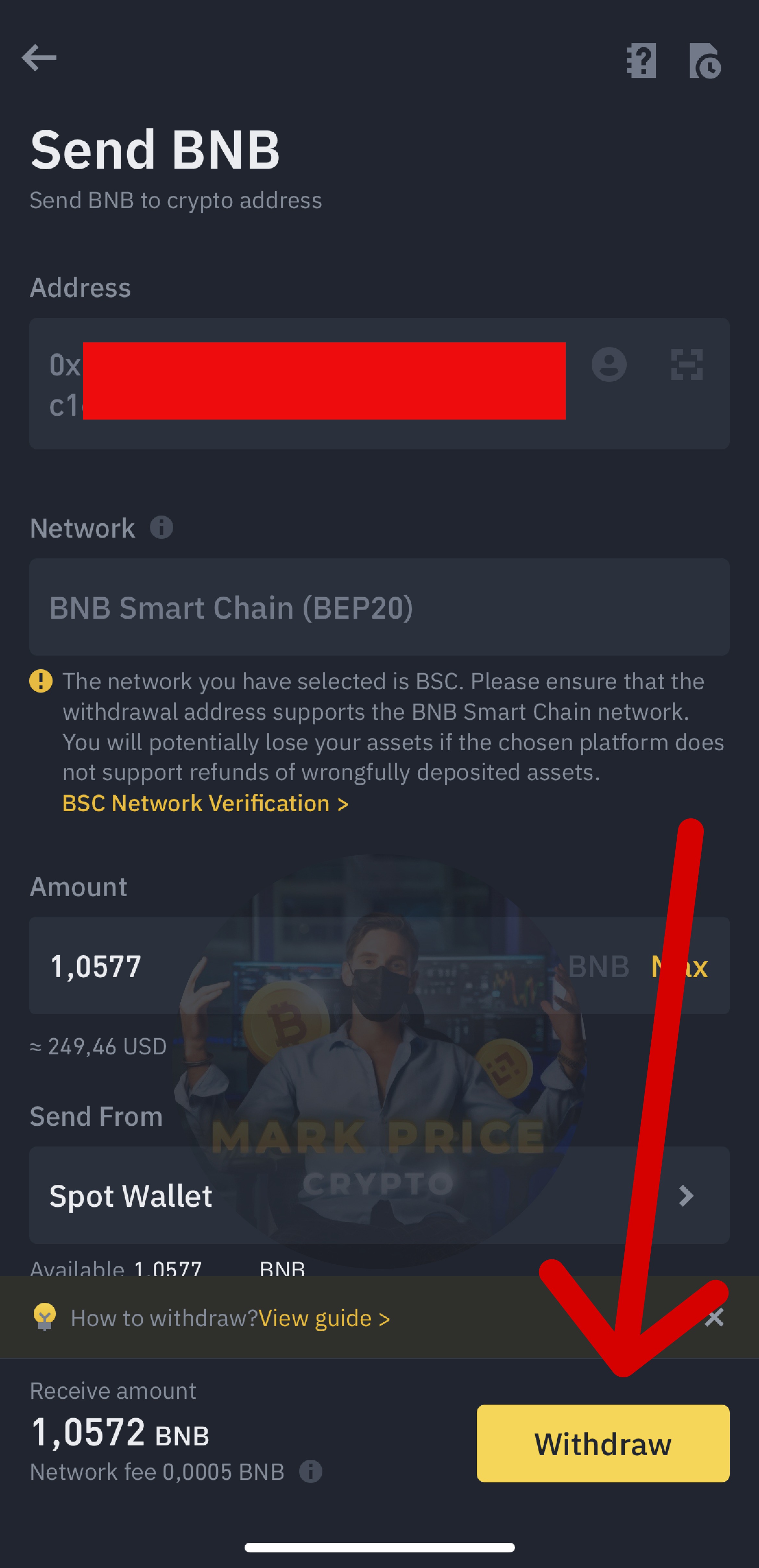
Task: Tap the Address input field
Action: tap(305, 384)
